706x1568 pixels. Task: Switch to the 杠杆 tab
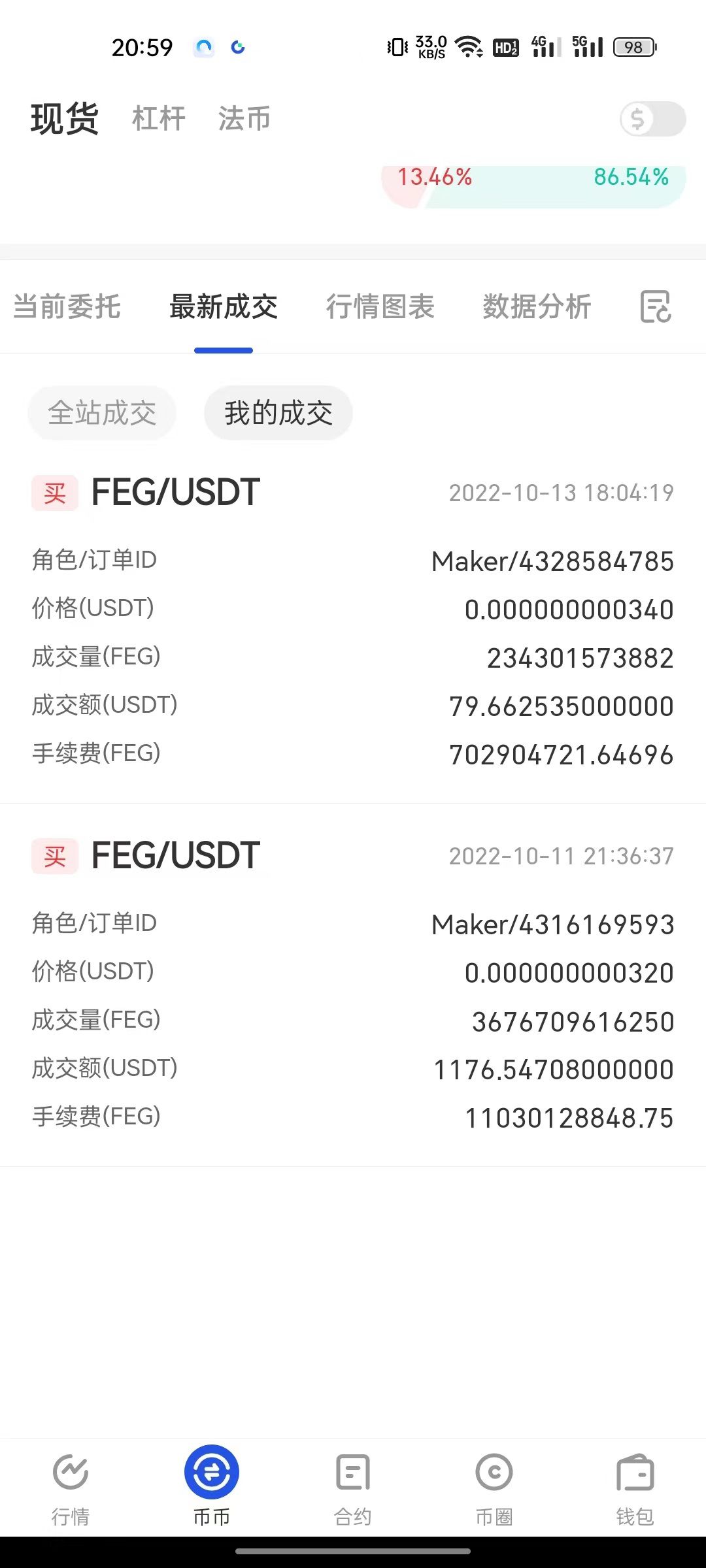(x=159, y=119)
